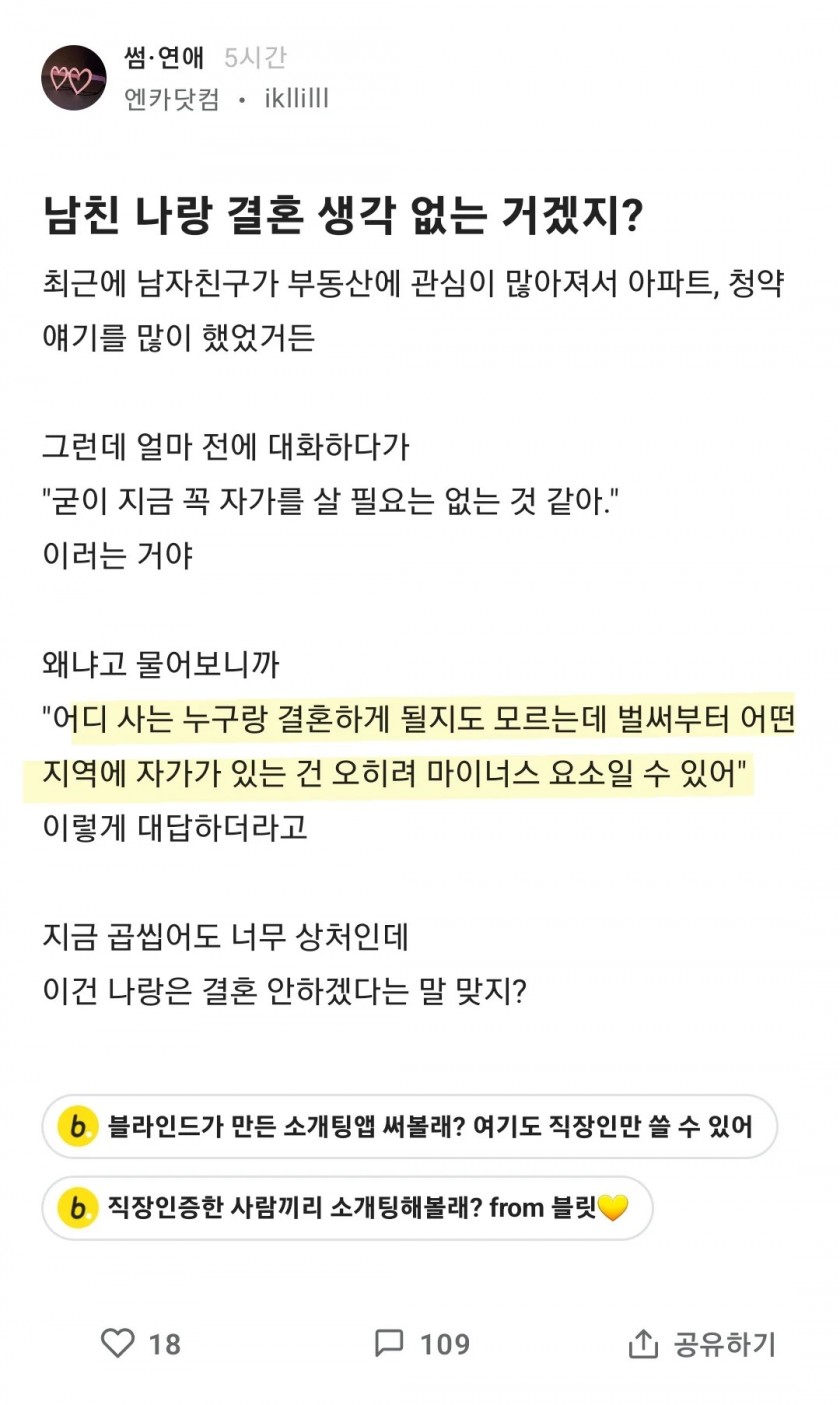Open the 썸·연애 topic channel name
The height and width of the screenshot is (1405, 840).
click(165, 58)
